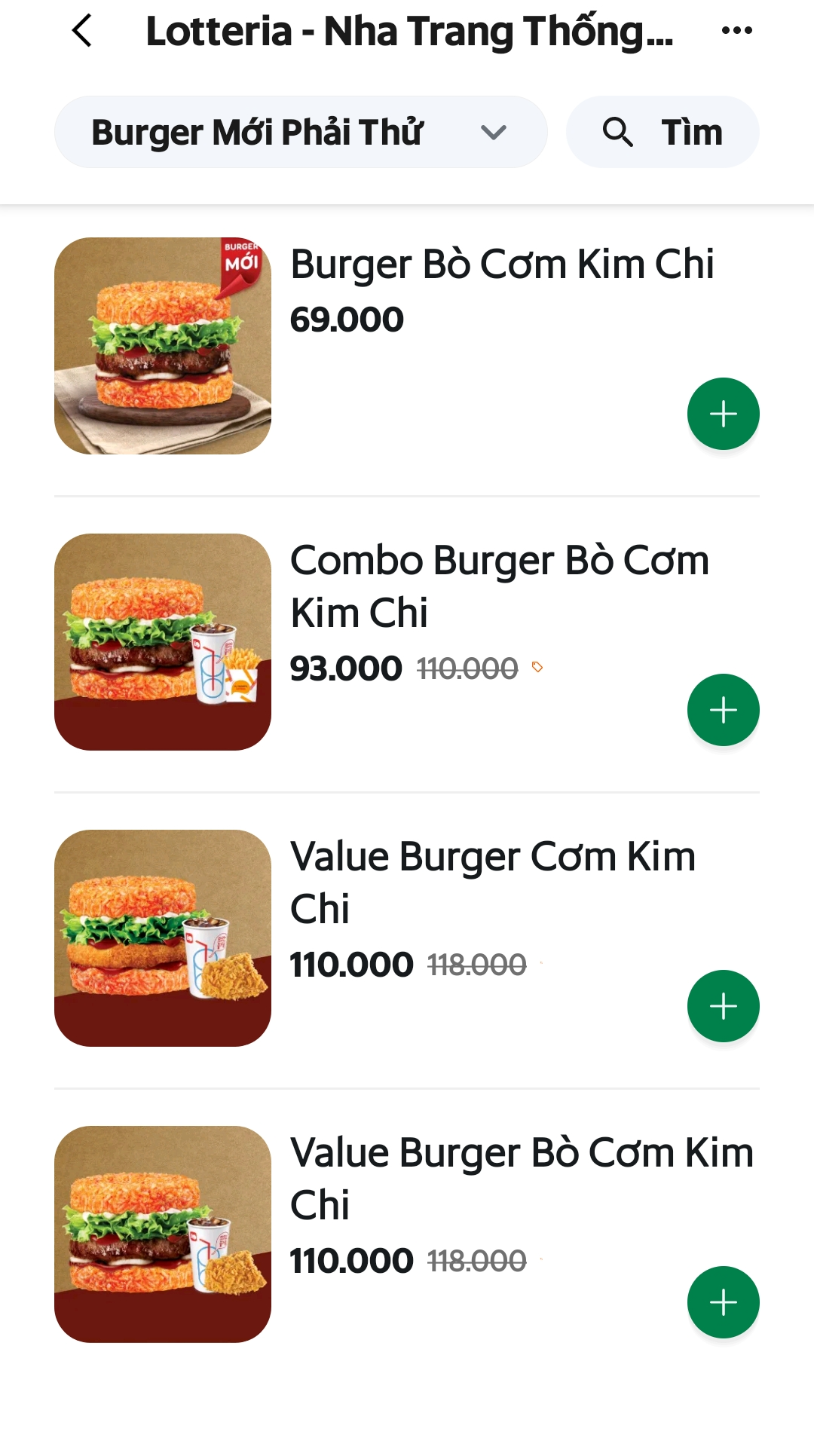This screenshot has width=814, height=1456.
Task: View the Value Burger Bò Cơm Kim Chi image
Action: point(163,1234)
